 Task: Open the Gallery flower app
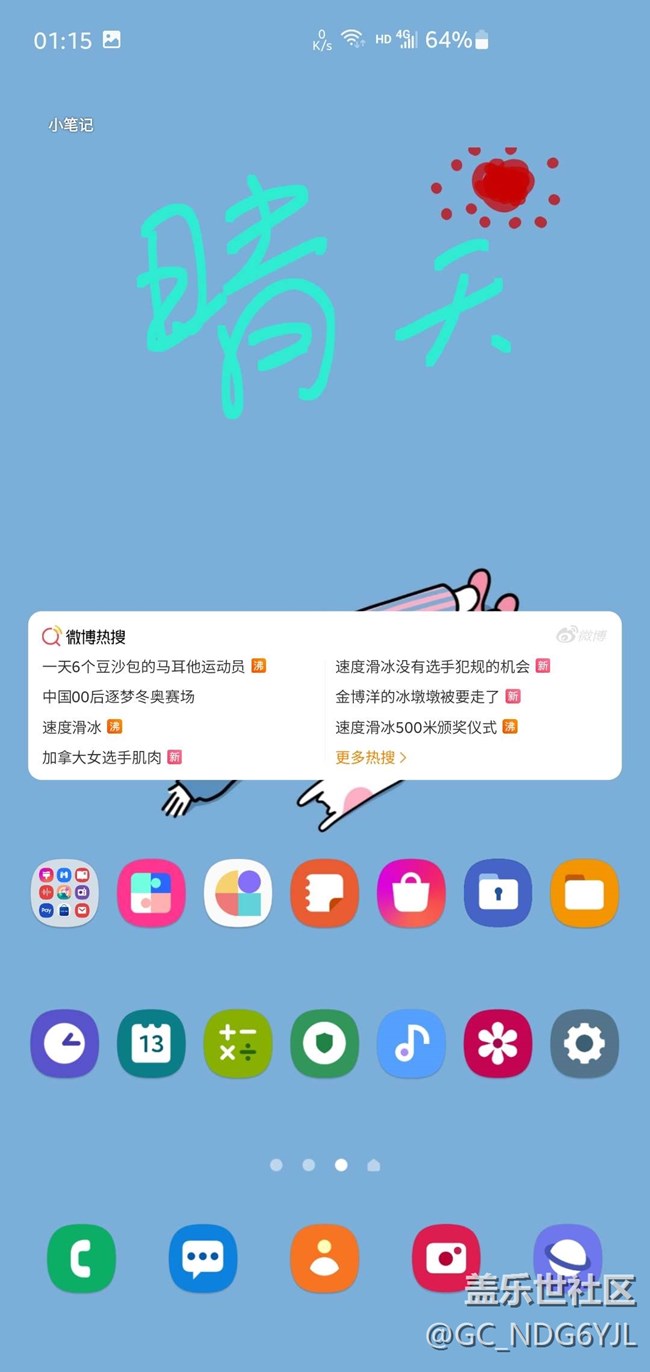[x=498, y=1043]
